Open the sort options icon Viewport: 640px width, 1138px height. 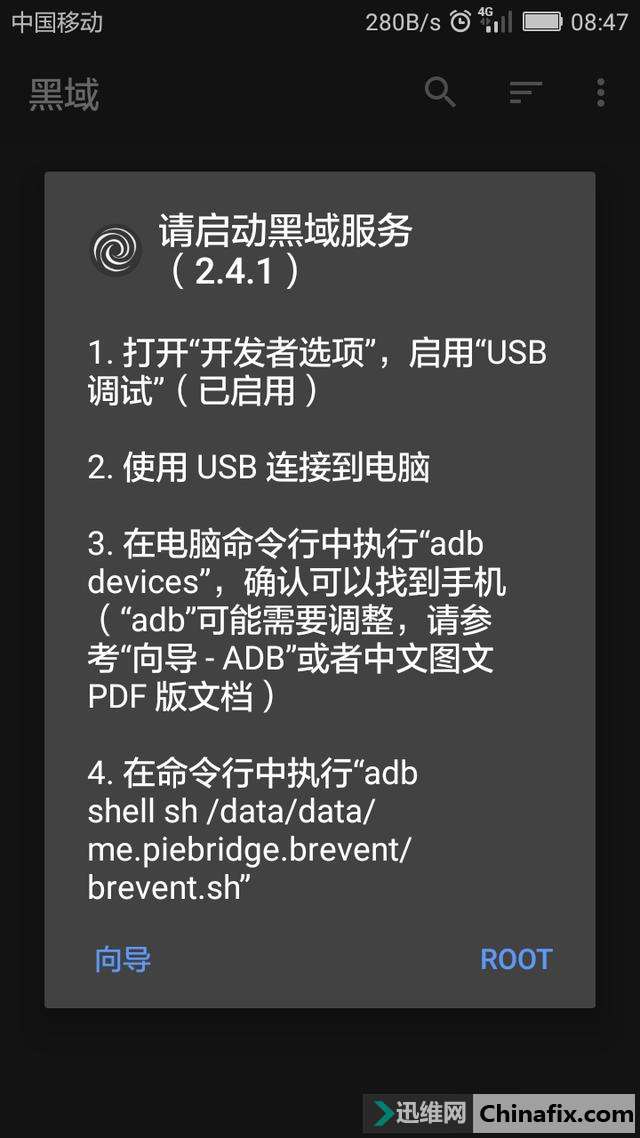[525, 93]
